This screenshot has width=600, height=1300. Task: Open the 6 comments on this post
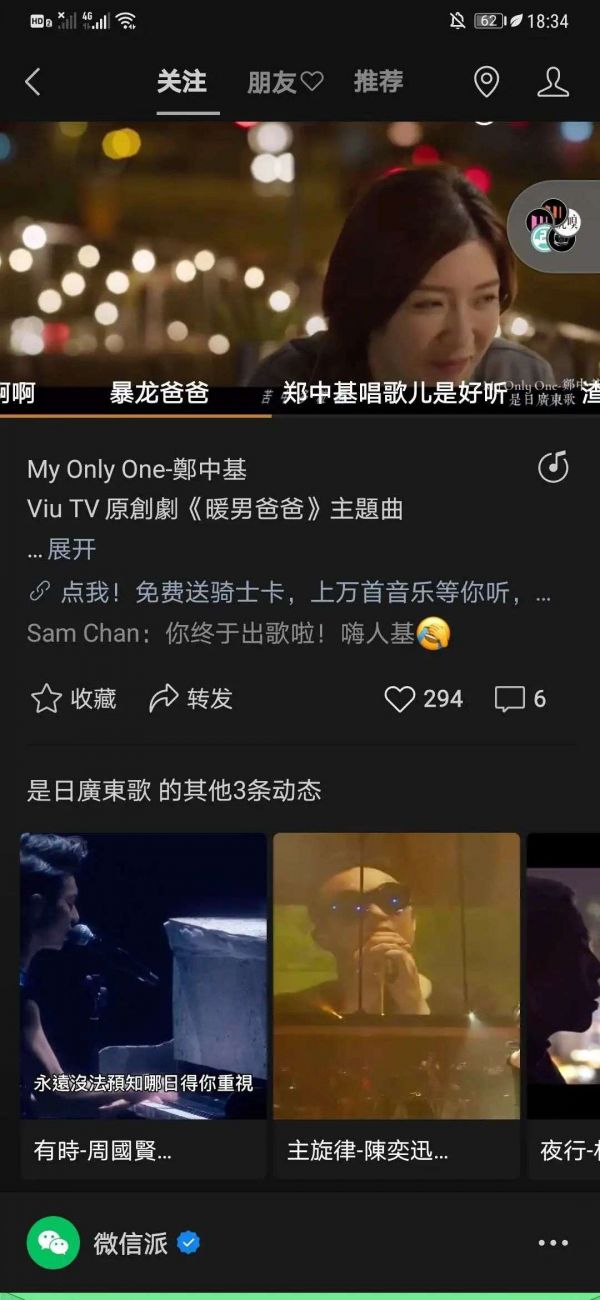pyautogui.click(x=521, y=698)
